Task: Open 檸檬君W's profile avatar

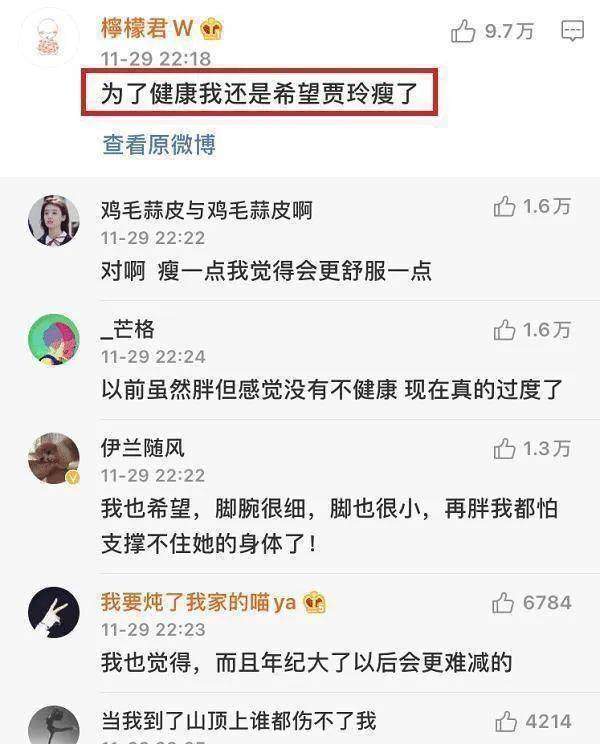Action: click(50, 40)
